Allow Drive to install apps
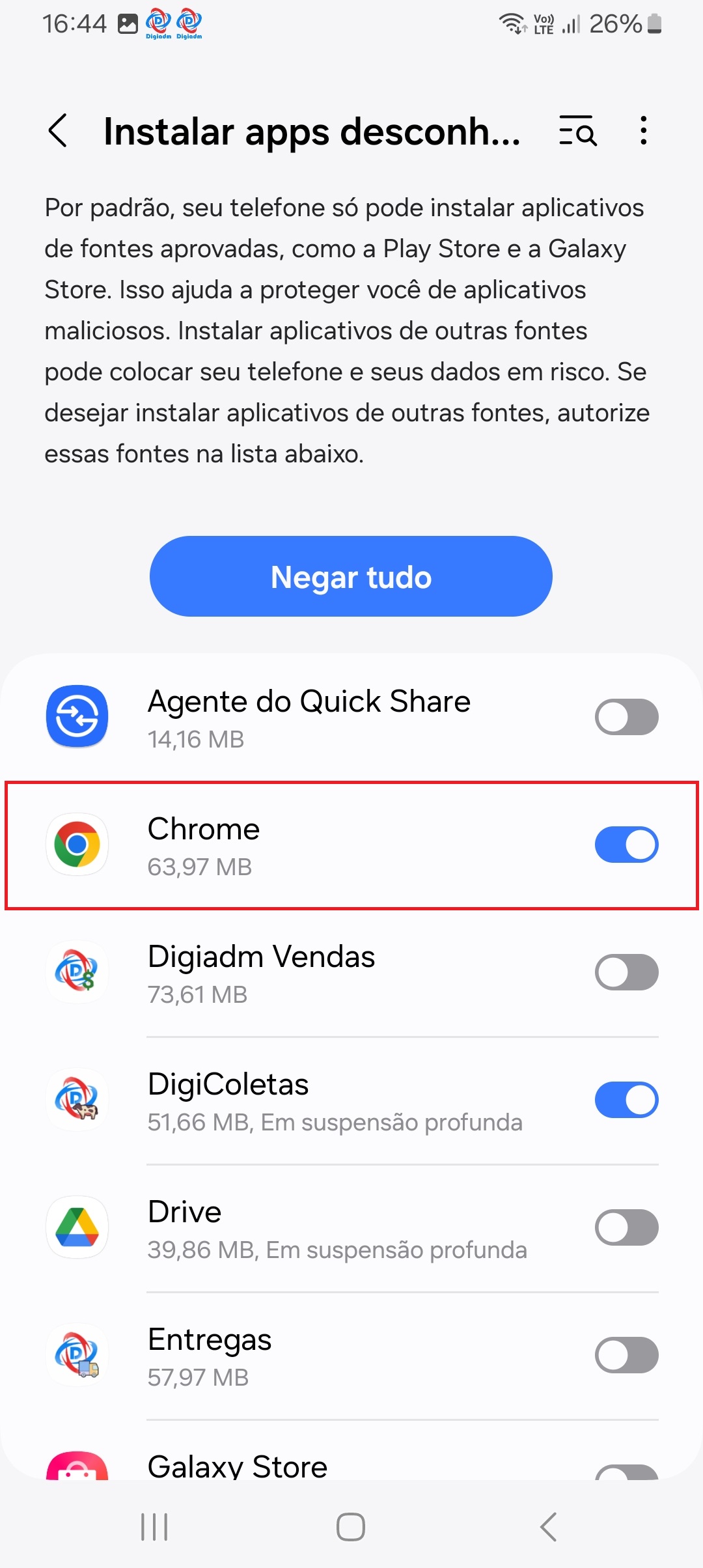Image resolution: width=703 pixels, height=1568 pixels. click(x=626, y=1227)
